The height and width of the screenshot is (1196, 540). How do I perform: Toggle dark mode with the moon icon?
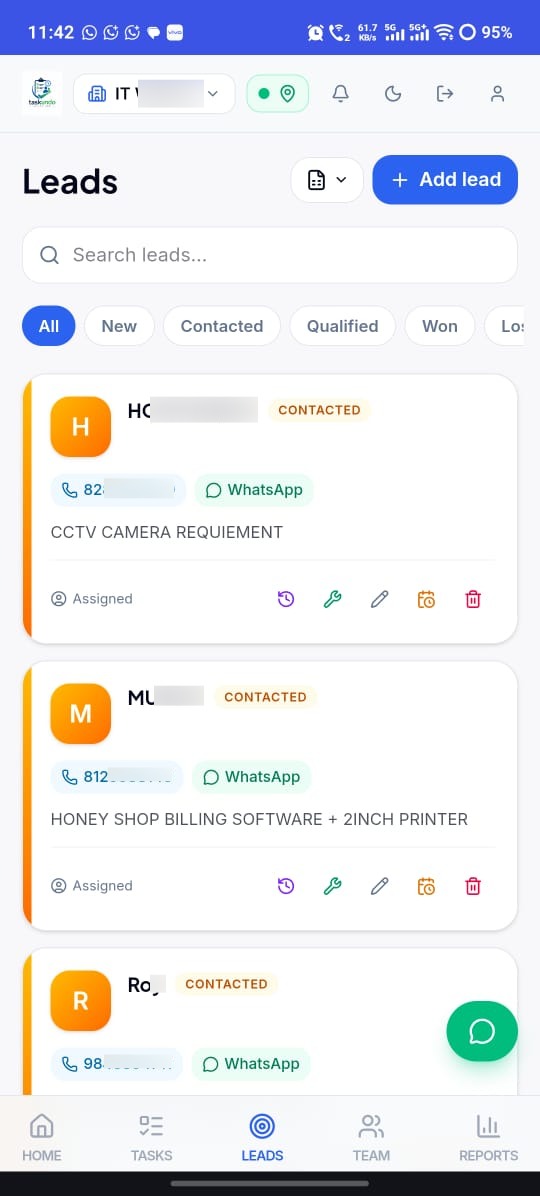coord(393,94)
